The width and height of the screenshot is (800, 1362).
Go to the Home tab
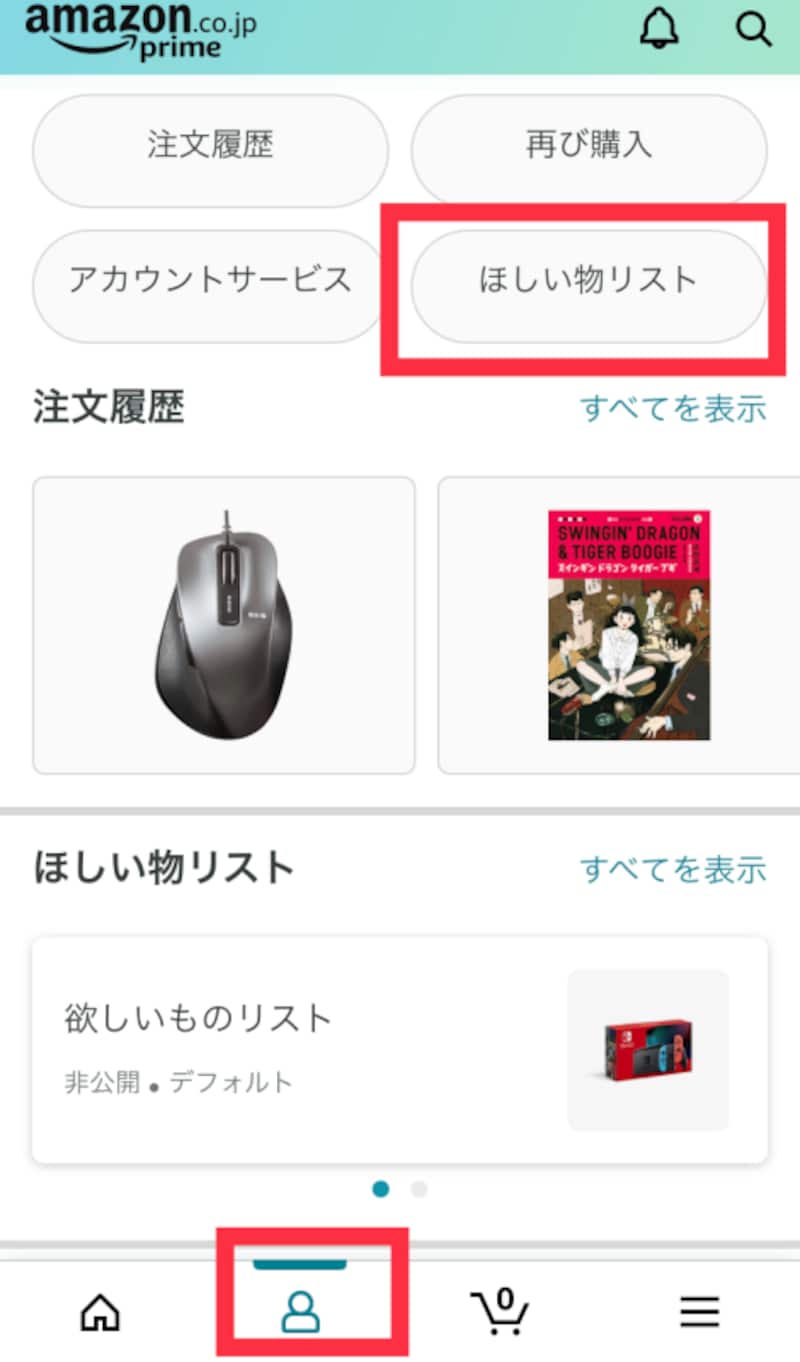coord(100,1310)
